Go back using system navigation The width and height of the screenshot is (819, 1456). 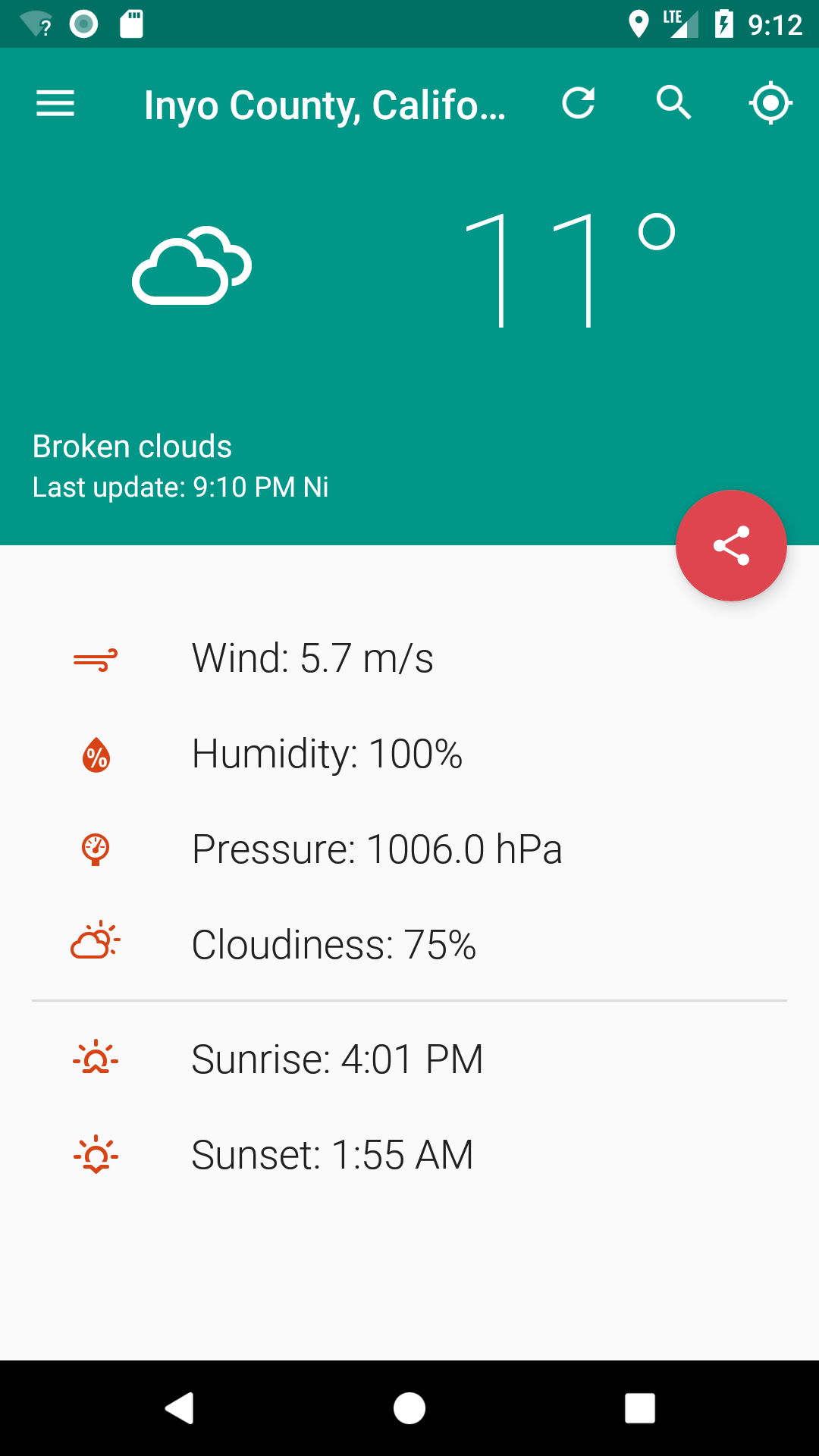click(x=180, y=1408)
